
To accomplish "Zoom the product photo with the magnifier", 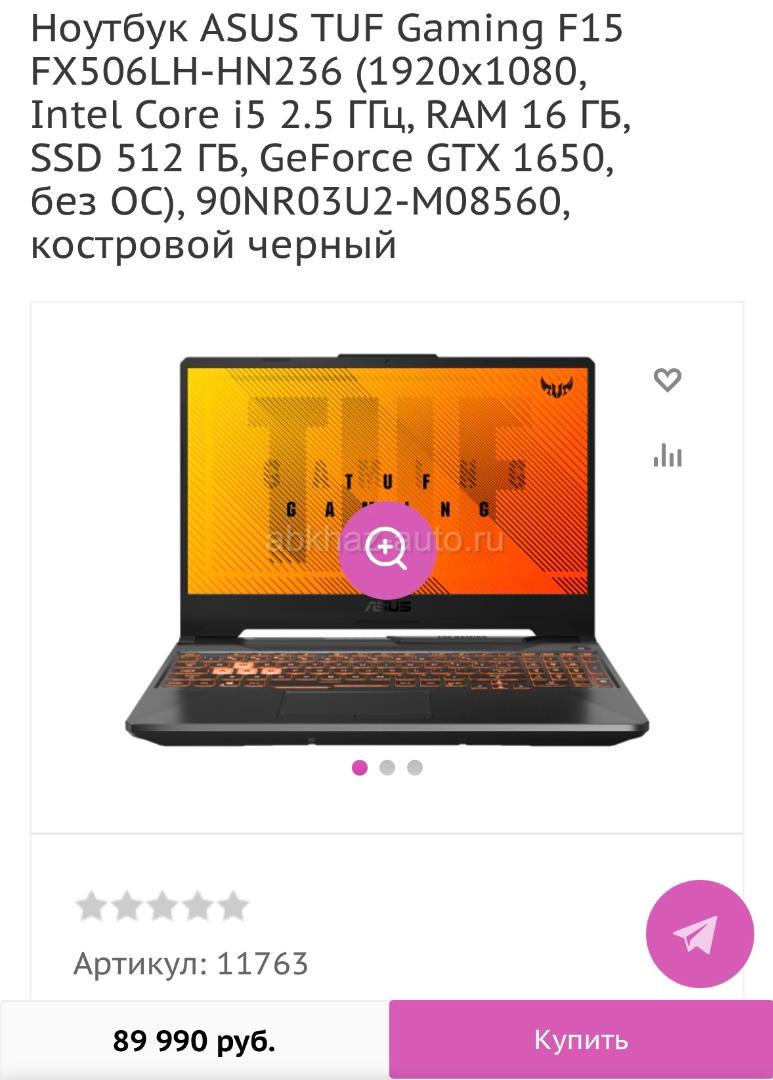I will tap(387, 550).
